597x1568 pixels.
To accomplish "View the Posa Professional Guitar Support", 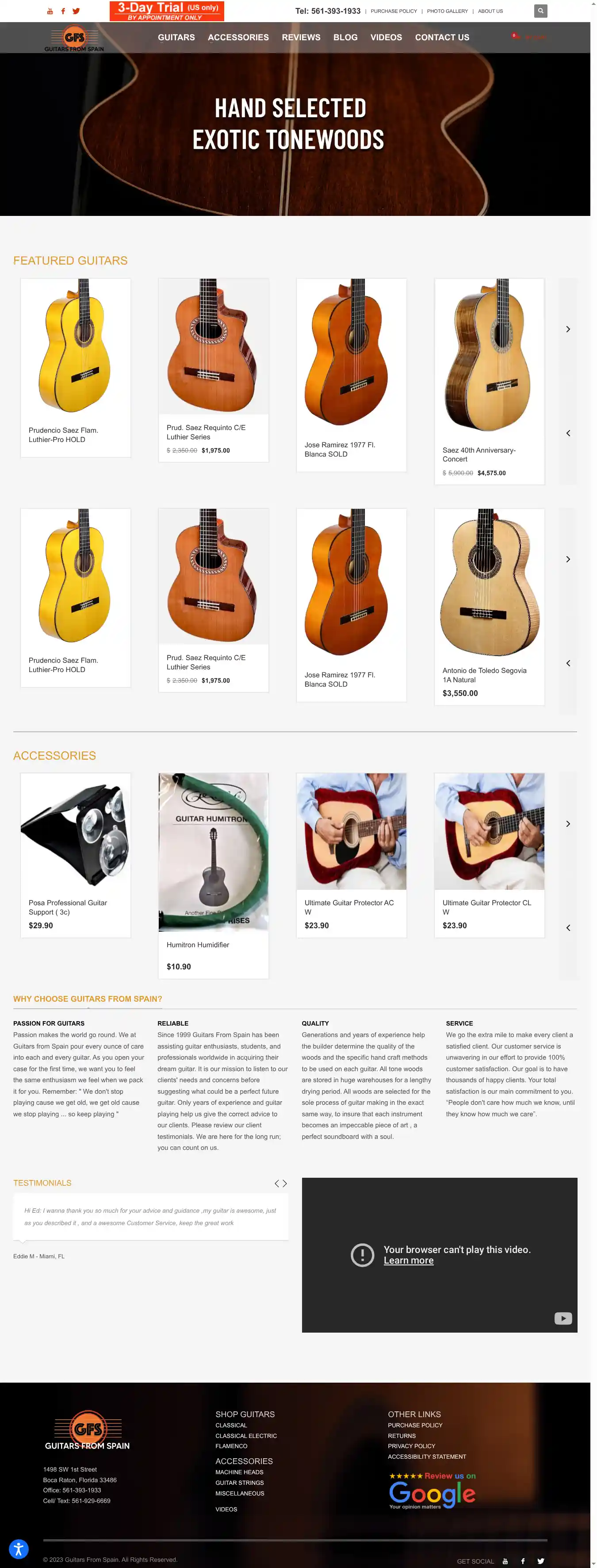I will 68,907.
